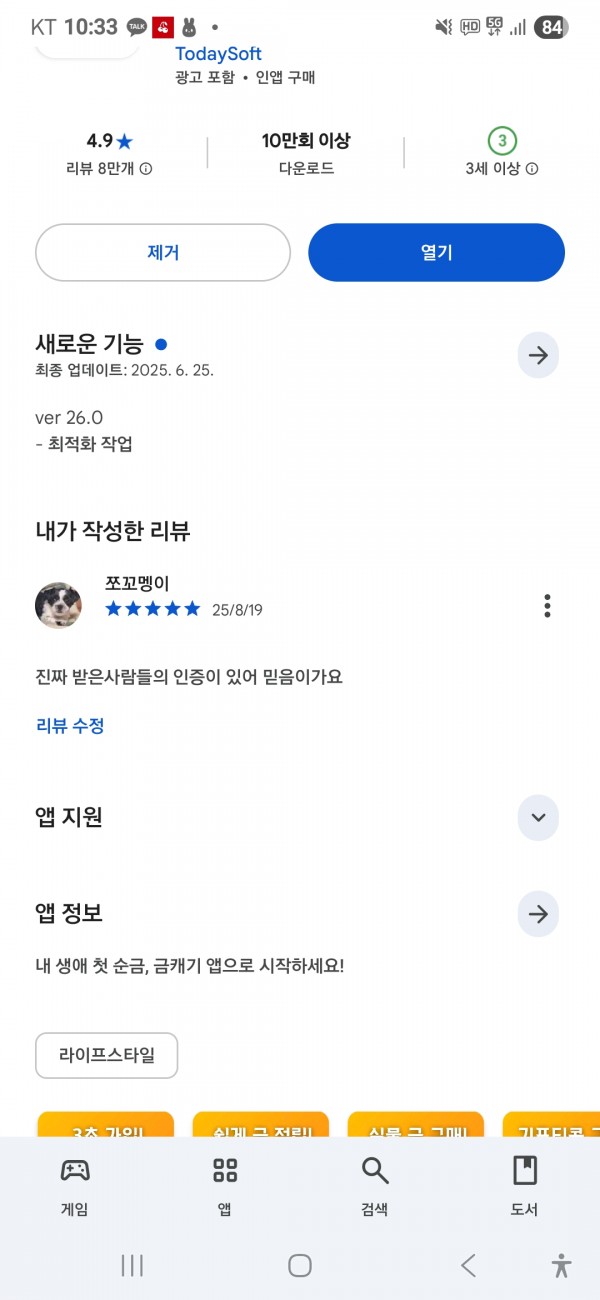Viewport: 600px width, 1300px height.
Task: Open overflow menu on 쪼꼬멩이's review
Action: pos(547,606)
